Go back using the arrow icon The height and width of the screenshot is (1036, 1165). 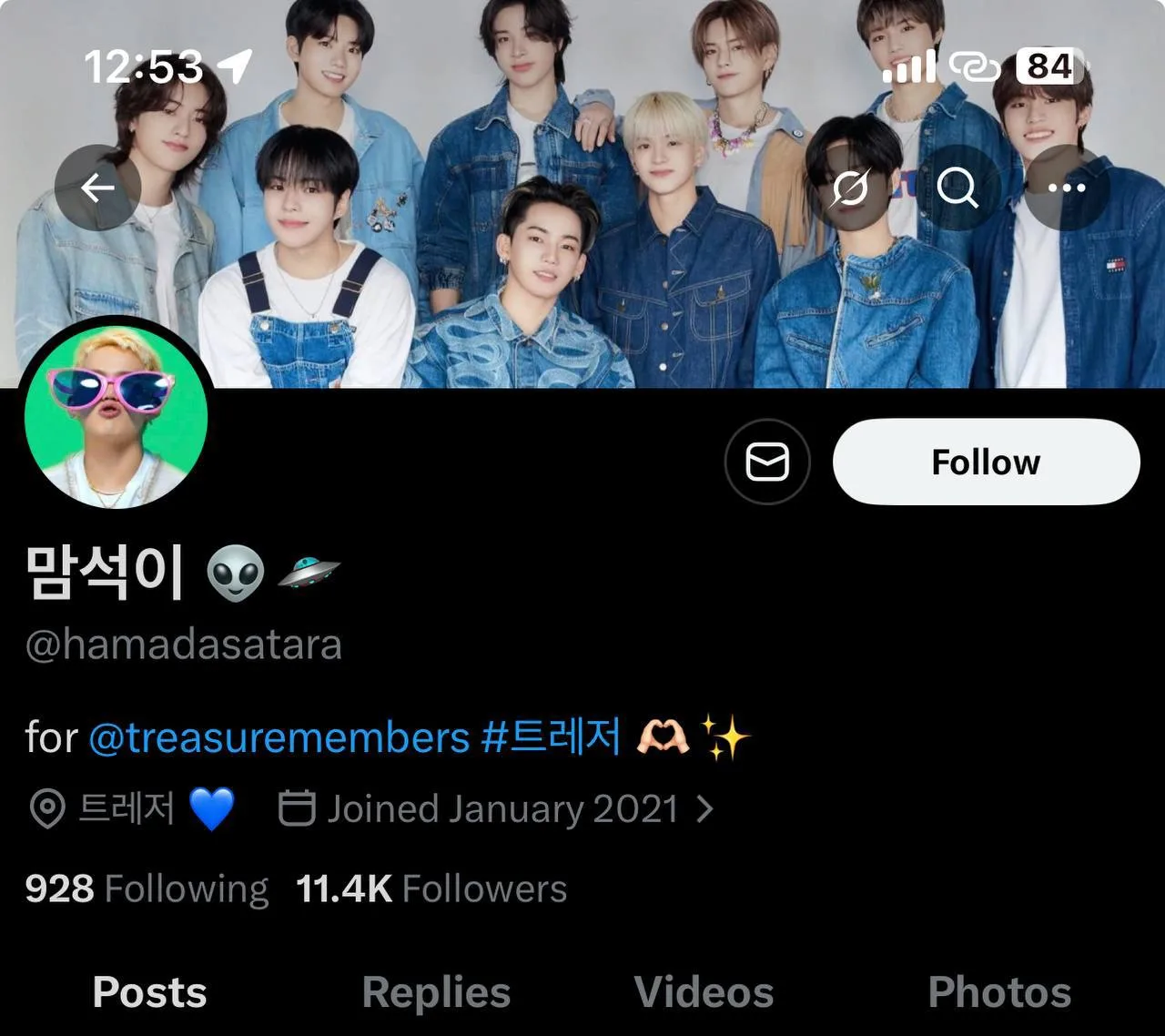tap(97, 188)
